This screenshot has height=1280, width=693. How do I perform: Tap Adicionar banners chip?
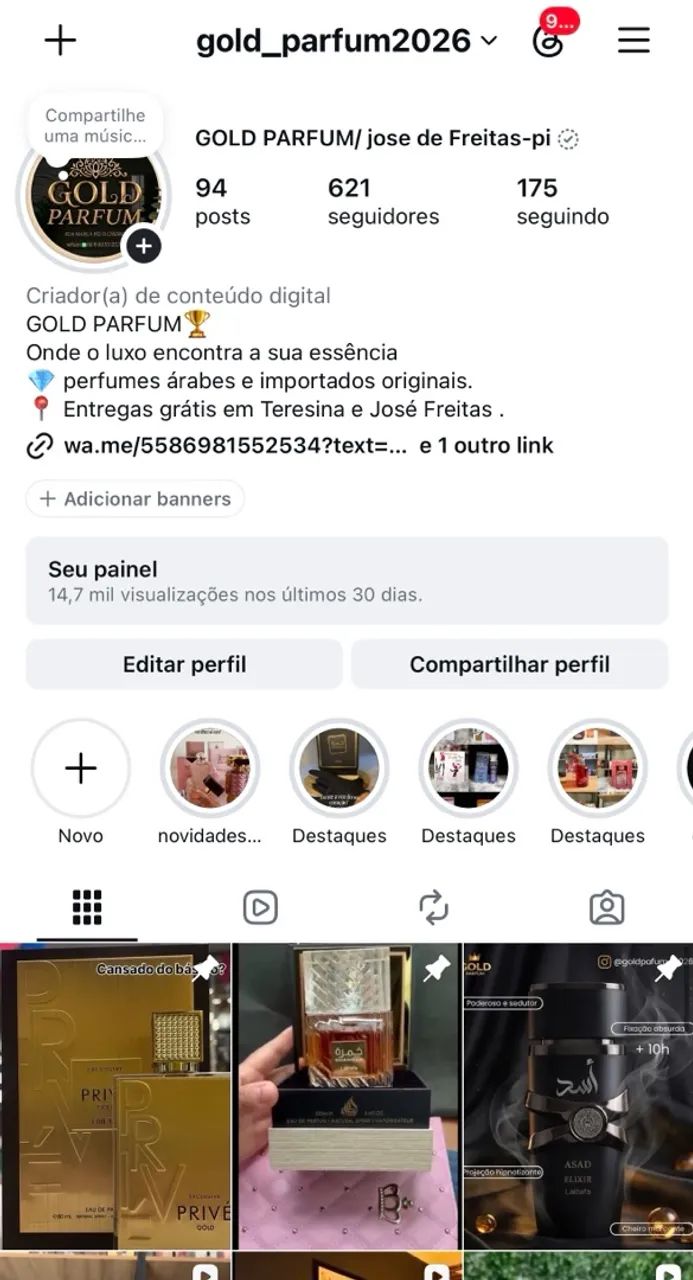(x=135, y=498)
